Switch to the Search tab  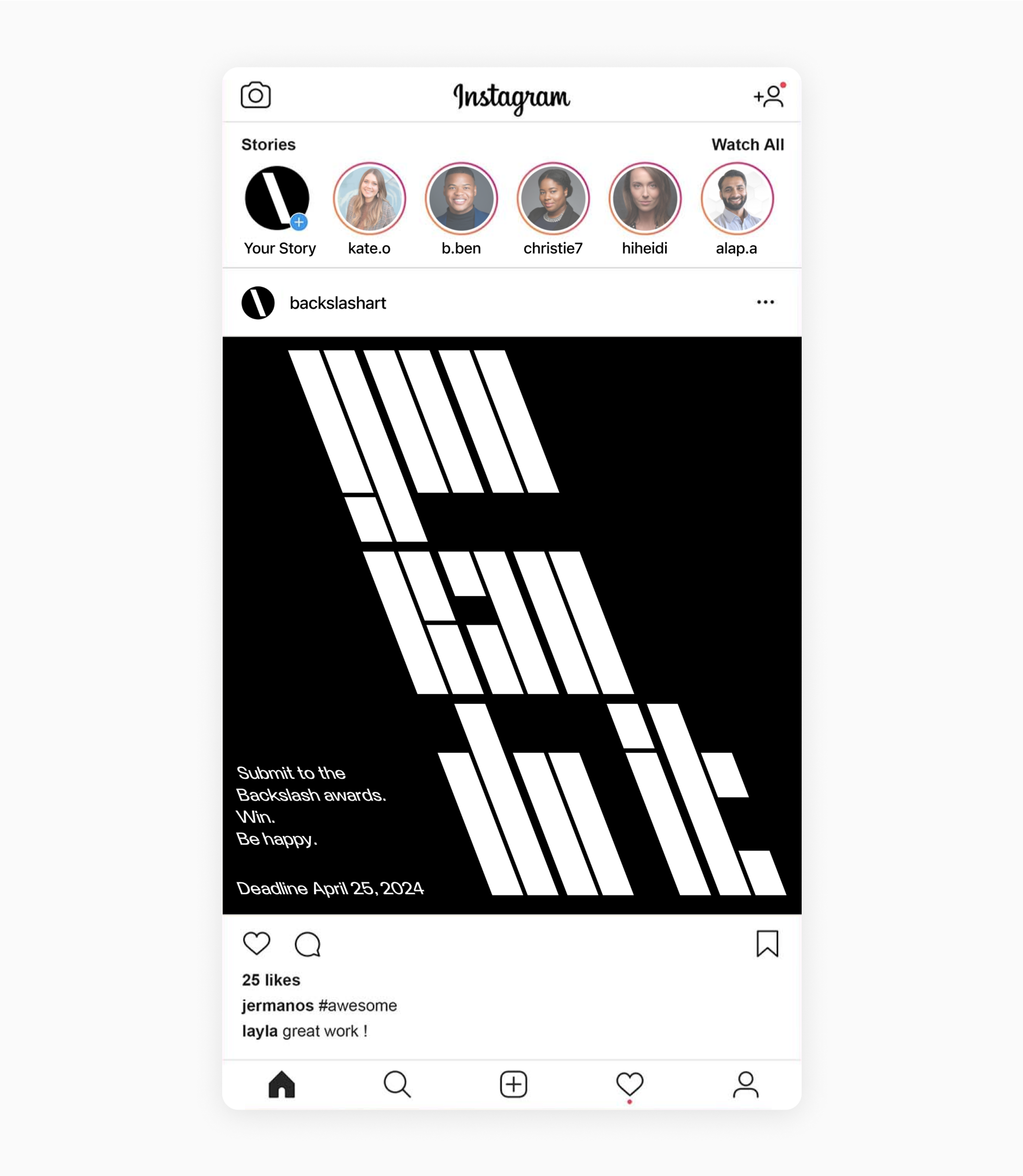point(397,1084)
